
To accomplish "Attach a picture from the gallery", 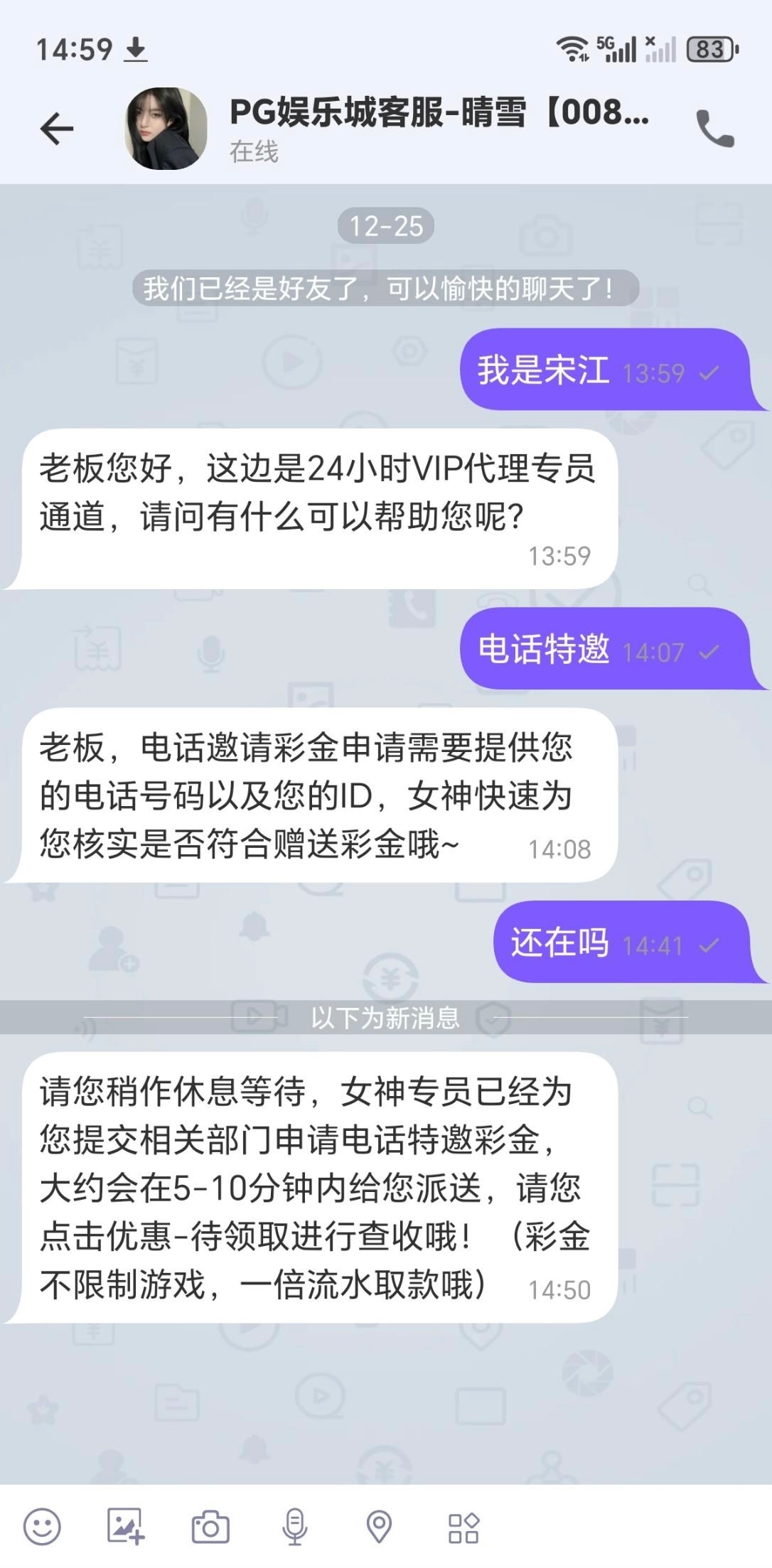I will (x=126, y=1527).
